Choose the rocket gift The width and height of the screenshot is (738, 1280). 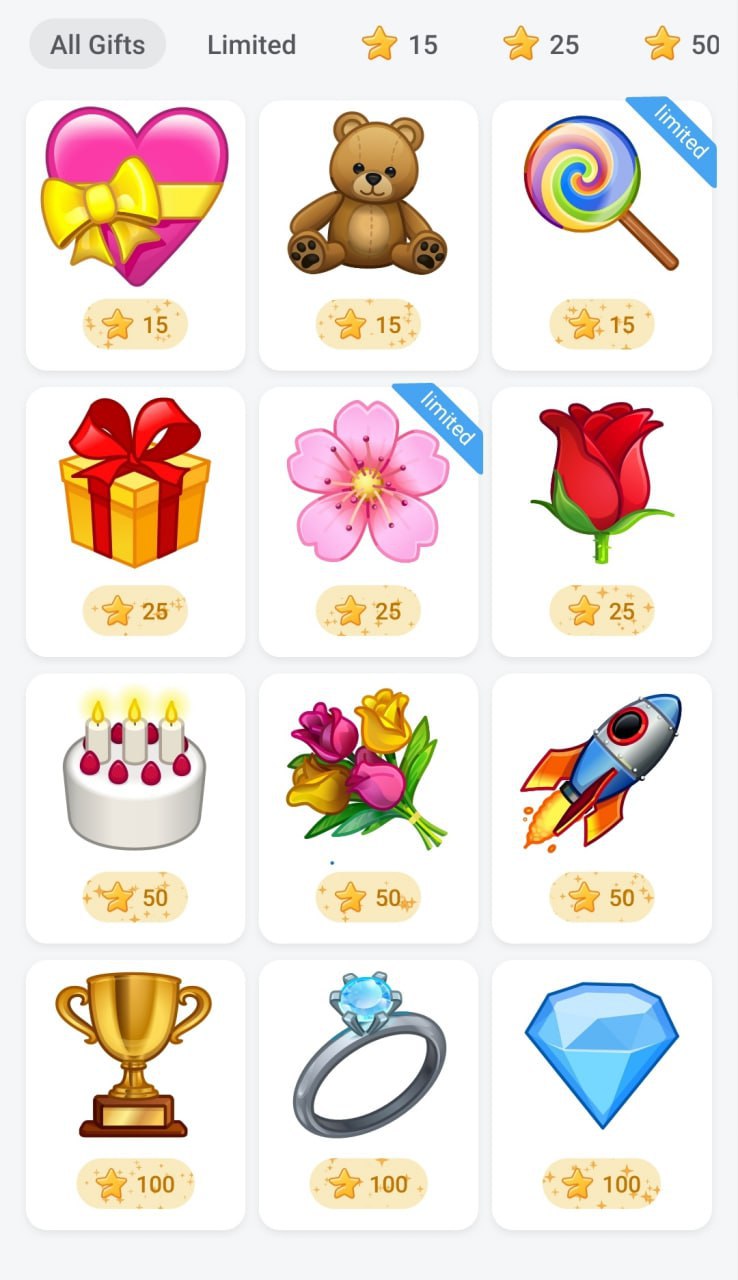[x=601, y=807]
